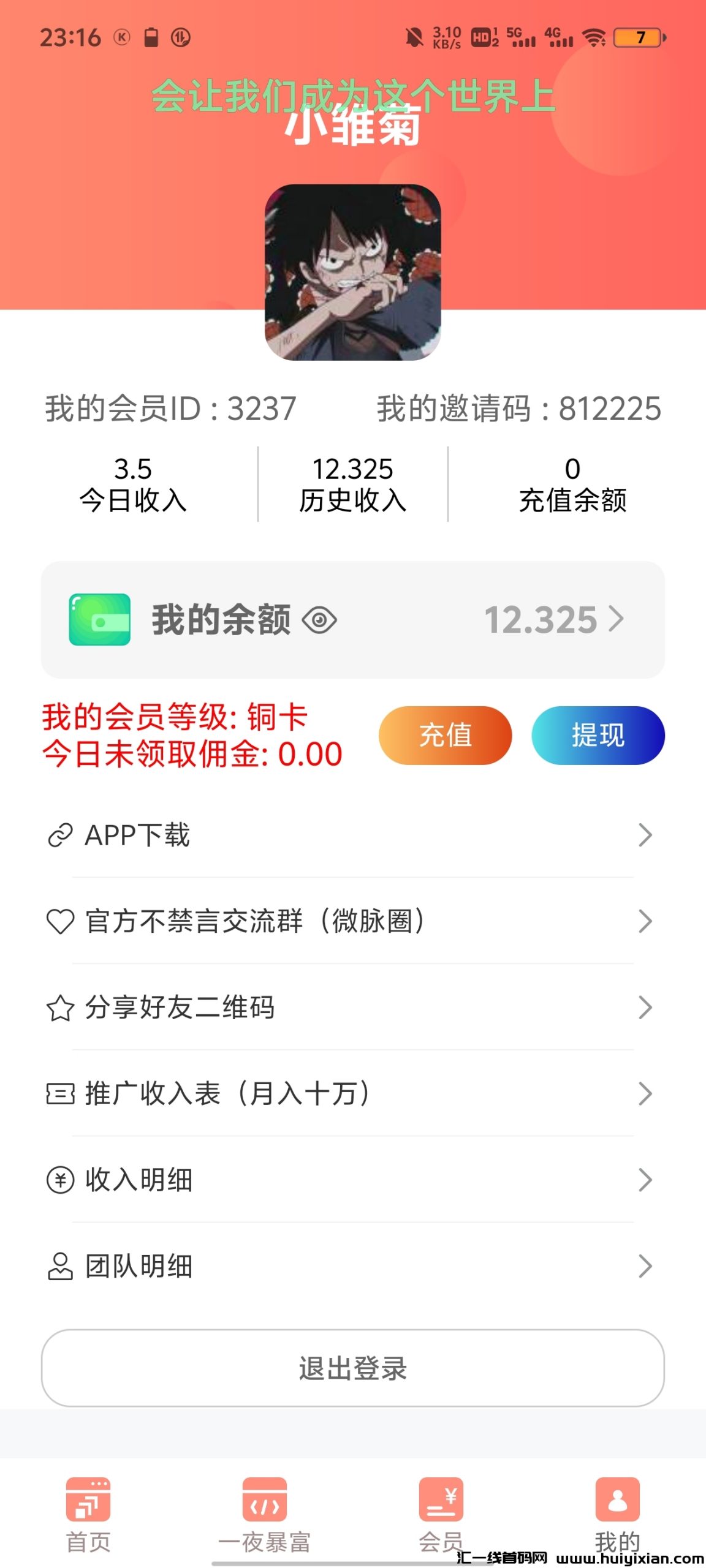Open the 分享好友二维码 row
706x1568 pixels.
click(353, 1006)
